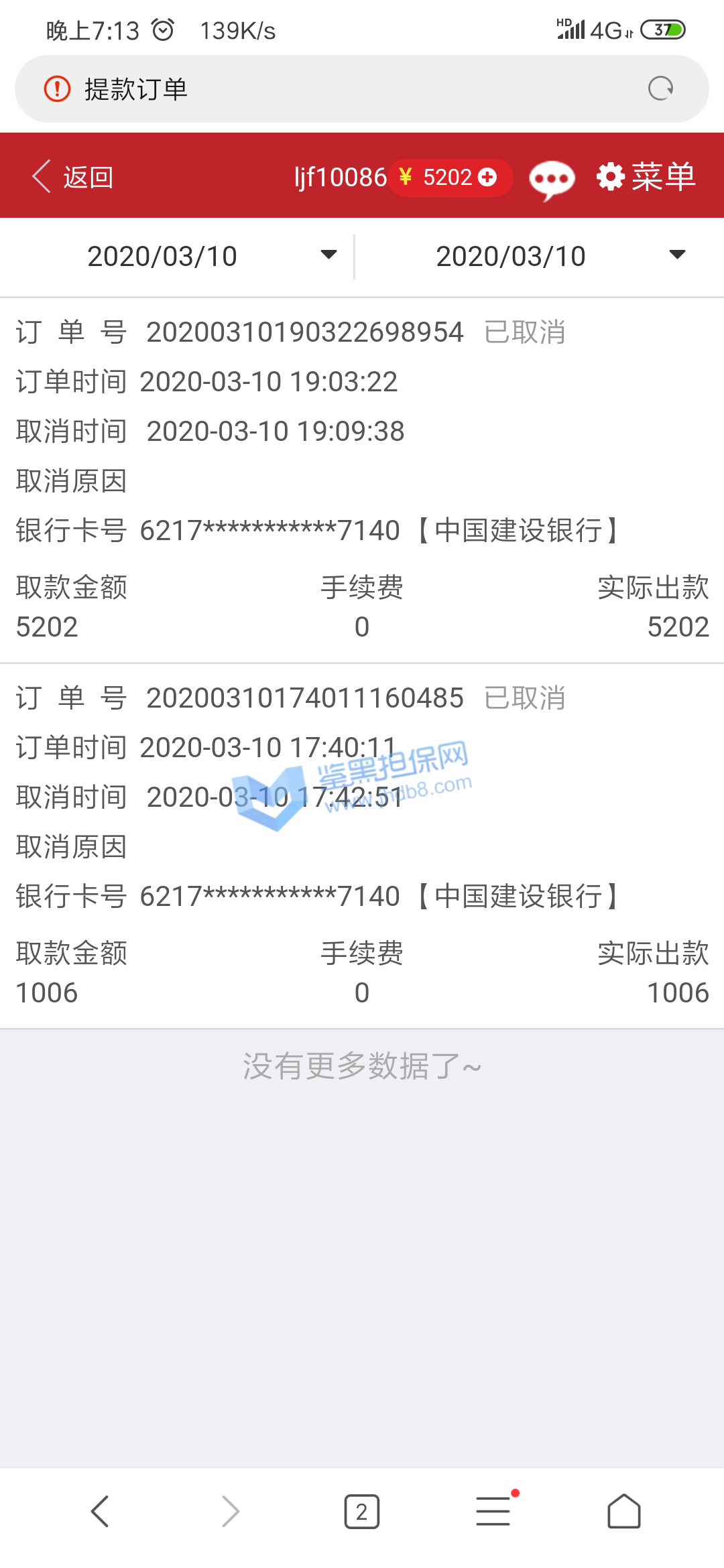Tap the 返回 back button
The image size is (724, 1568).
click(x=74, y=177)
